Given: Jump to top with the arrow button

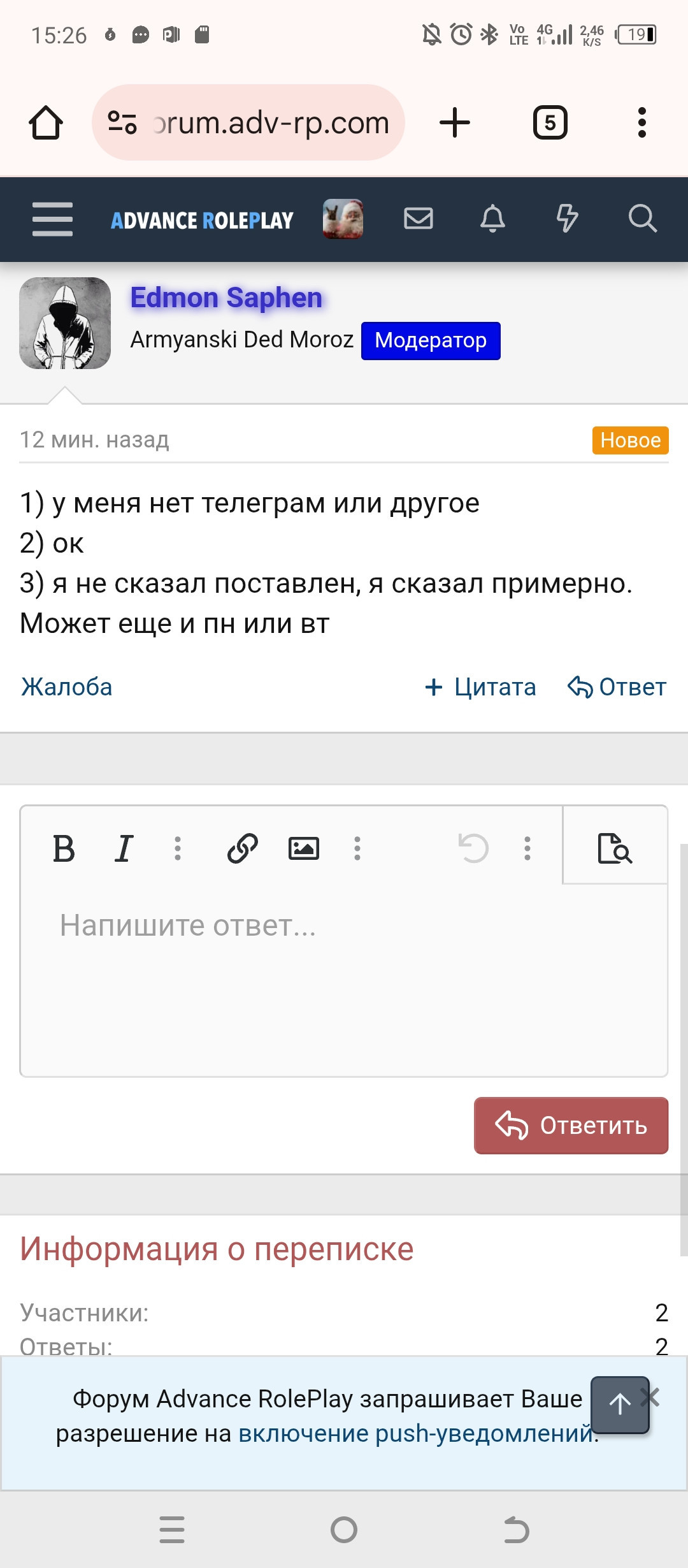Looking at the screenshot, I should pyautogui.click(x=620, y=1405).
